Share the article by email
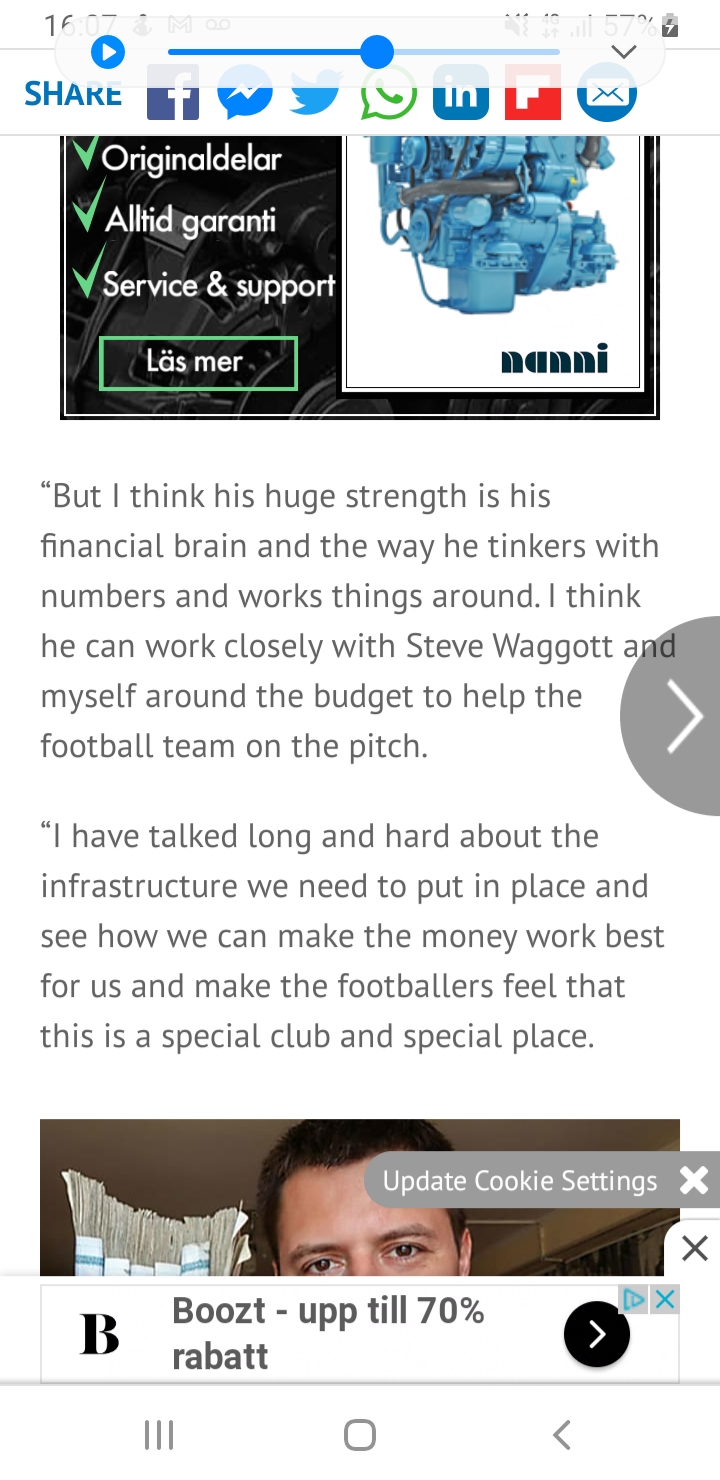This screenshot has width=720, height=1480. point(607,93)
